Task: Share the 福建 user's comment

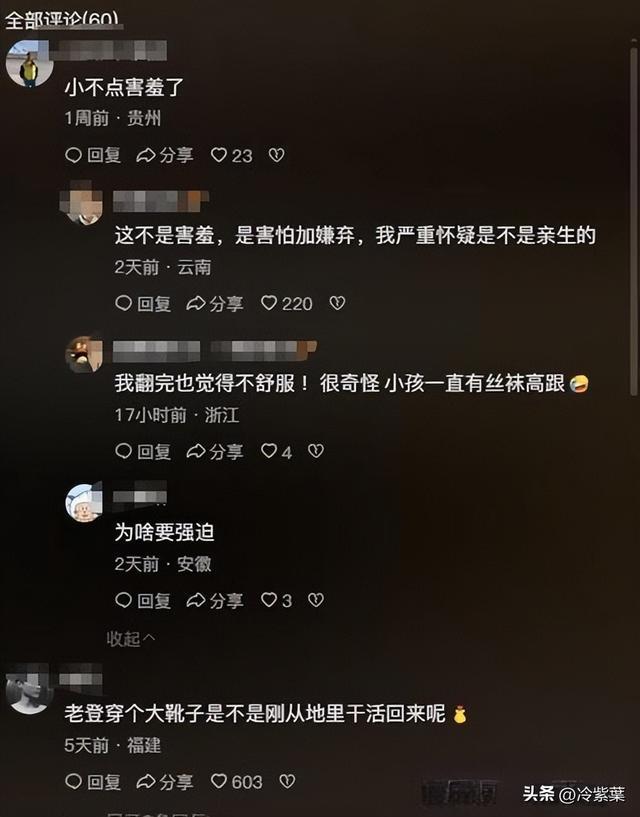Action: [x=164, y=782]
